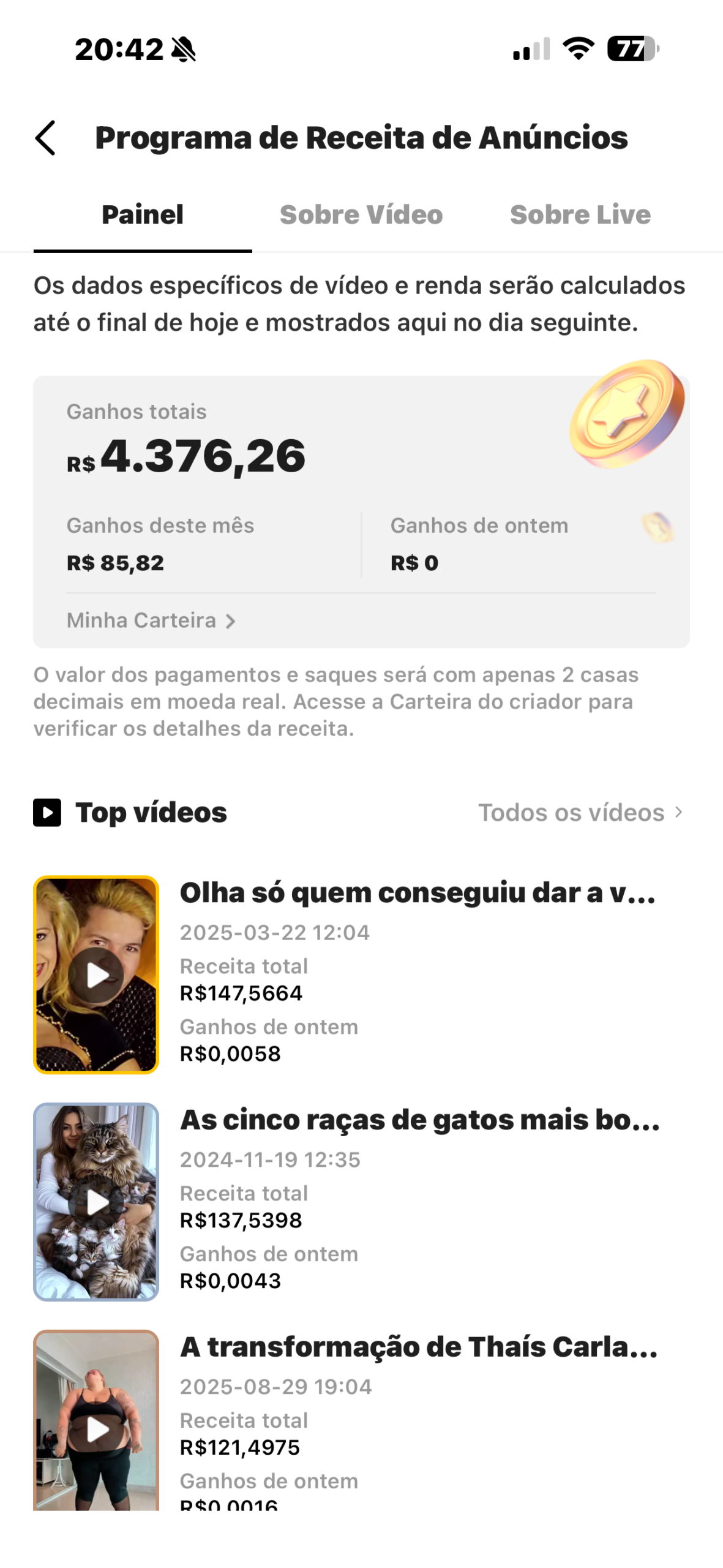Switch to the Sobre Live tab

point(580,215)
